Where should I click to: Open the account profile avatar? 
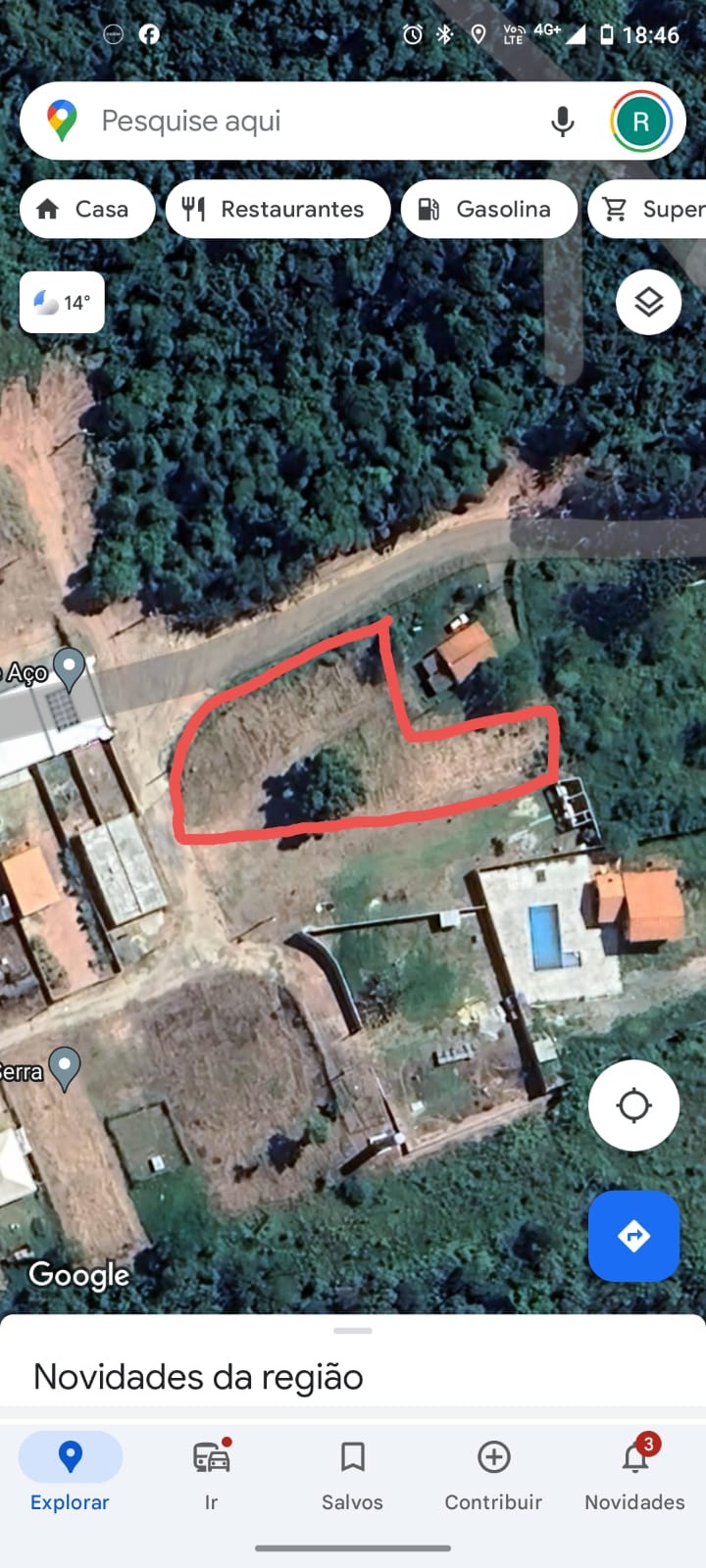641,122
